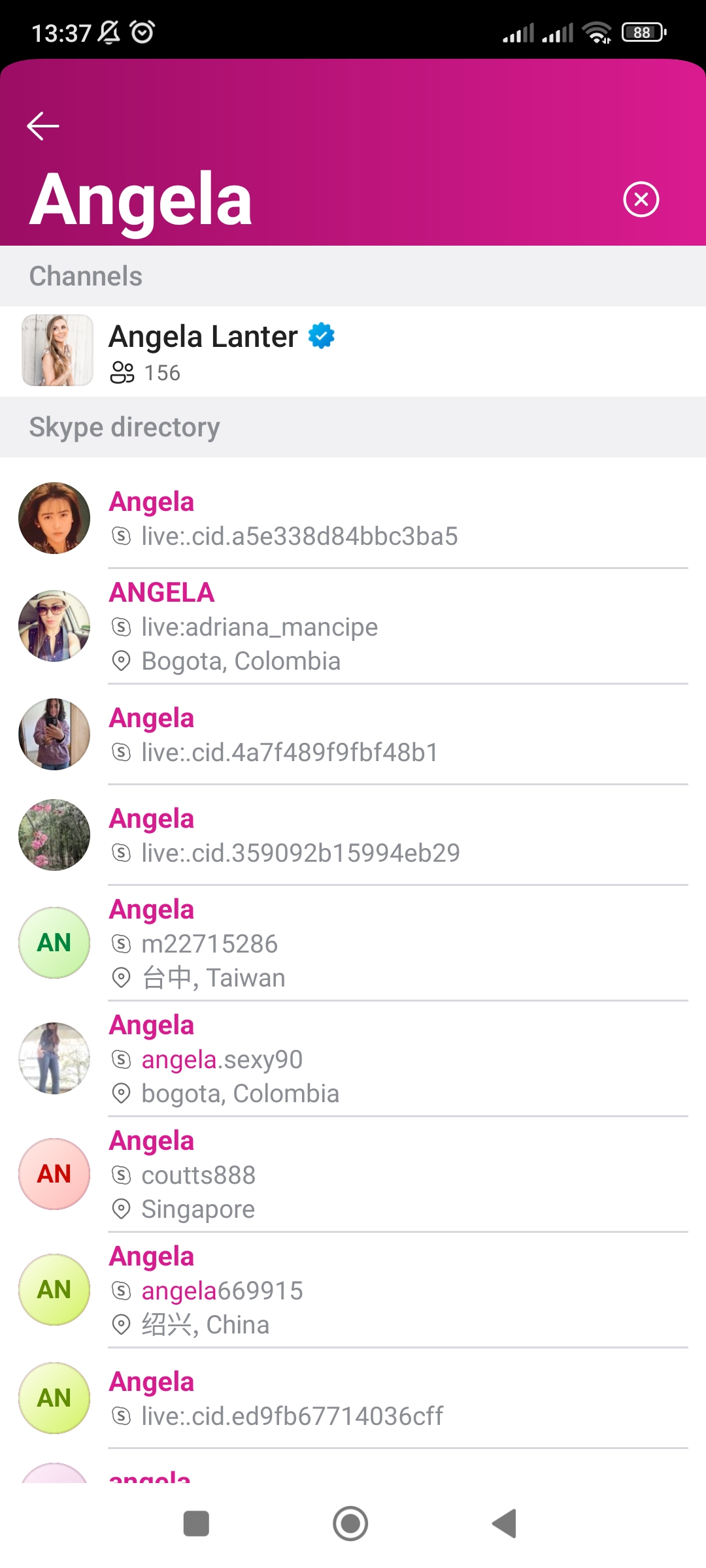Open ANGELA from Bogota, live:adriana_mancipe
This screenshot has height=1568, width=706.
pyautogui.click(x=353, y=626)
